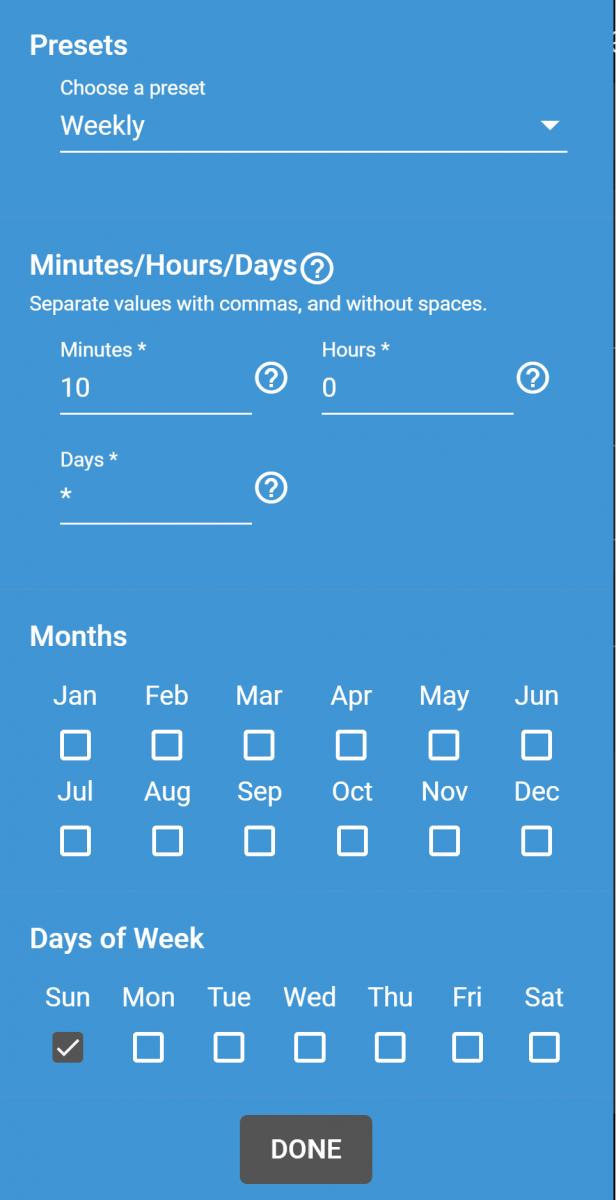Check the Mon day checkbox

148,1047
